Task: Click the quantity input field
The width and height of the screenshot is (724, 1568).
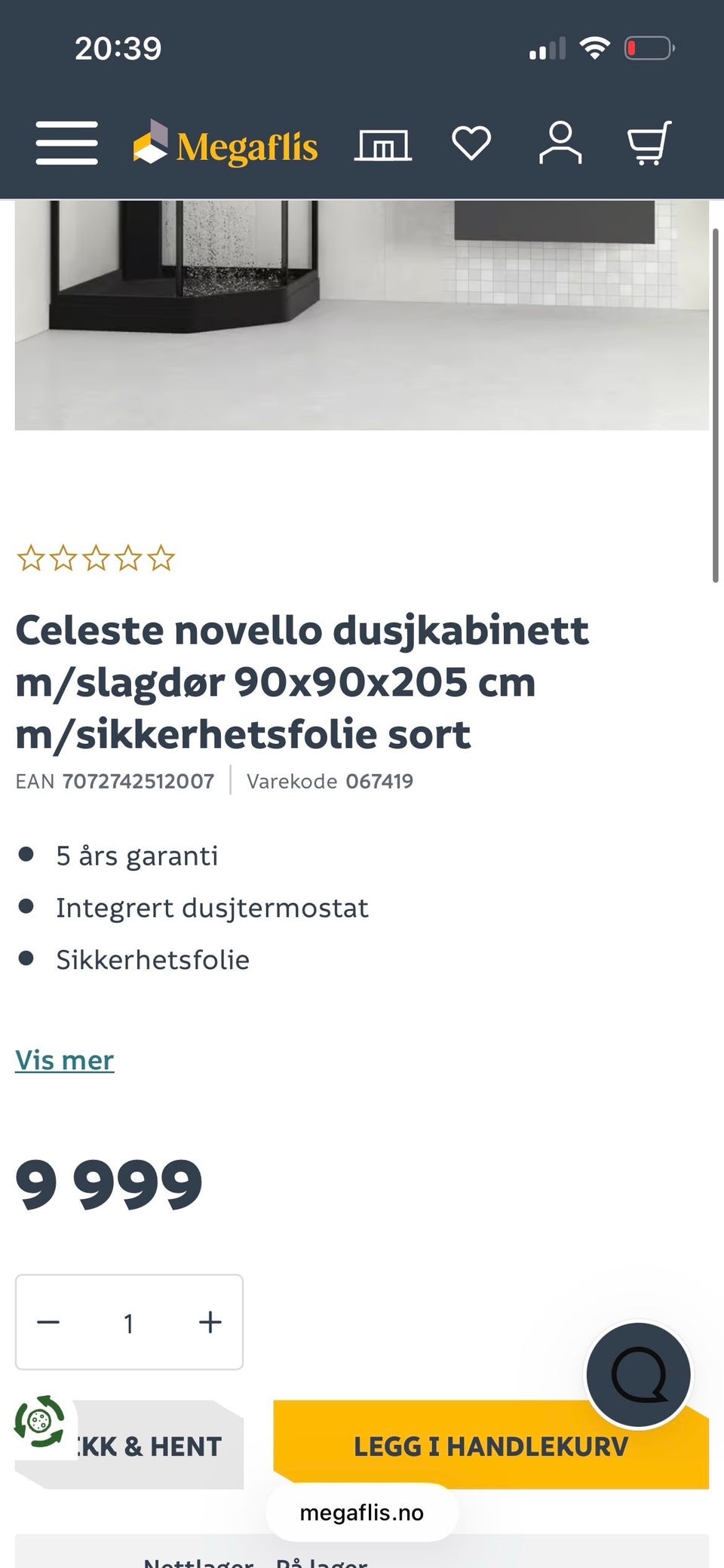Action: point(129,1322)
